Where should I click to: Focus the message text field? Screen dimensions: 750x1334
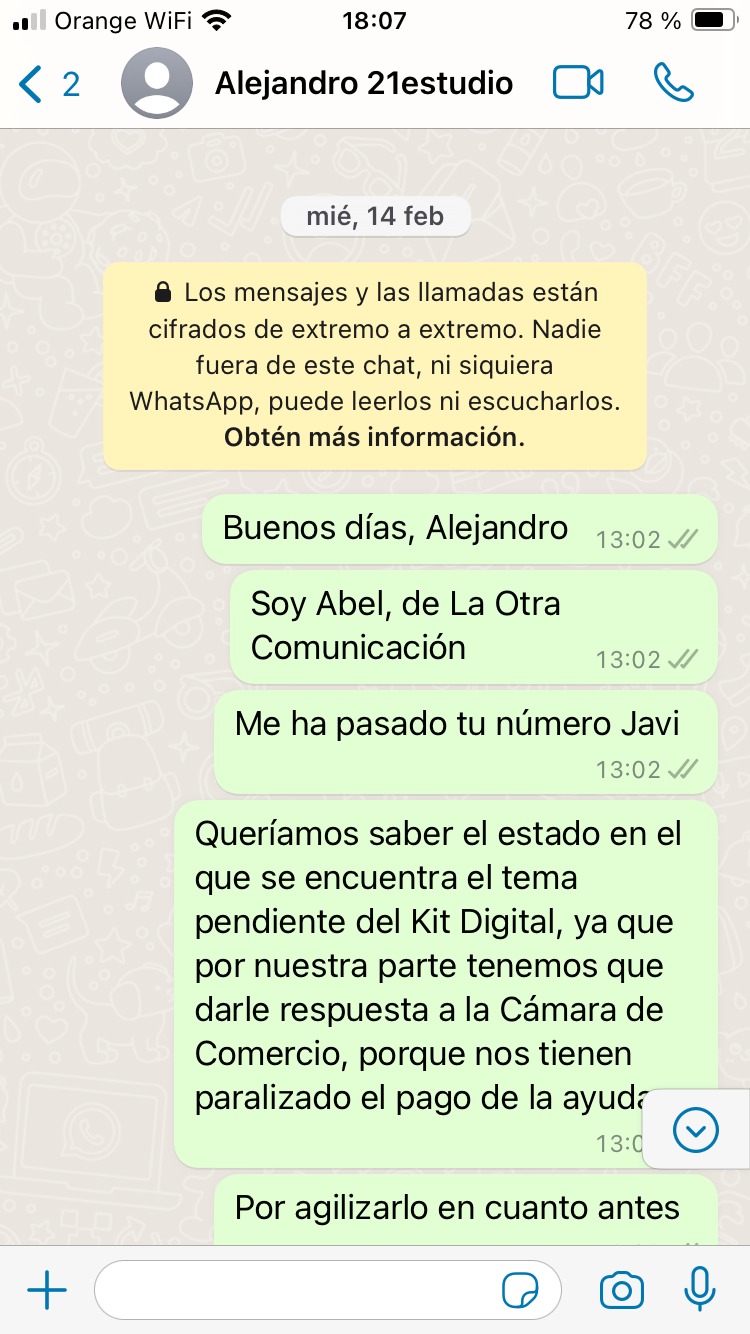300,1291
